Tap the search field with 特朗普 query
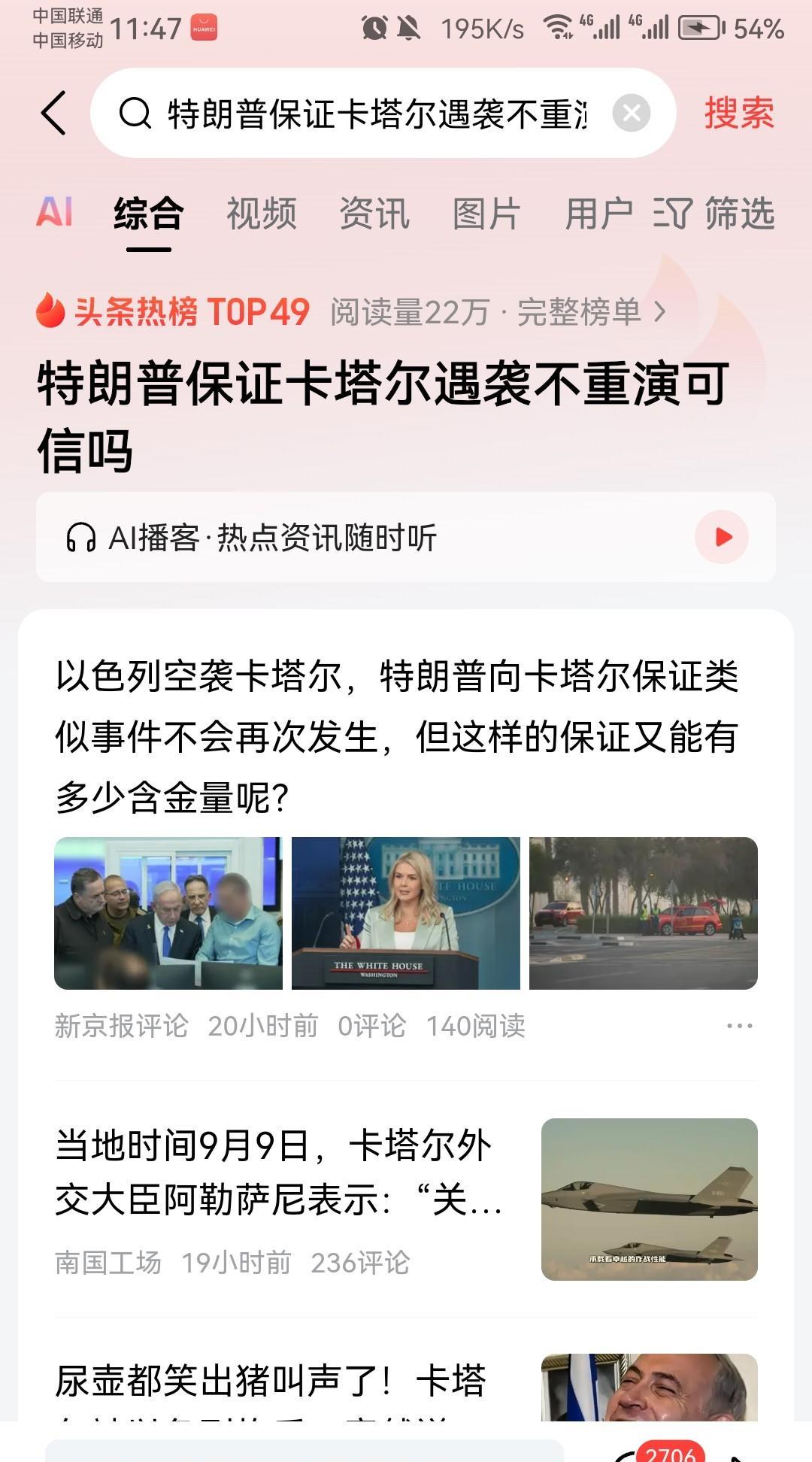This screenshot has height=1462, width=812. click(x=376, y=114)
